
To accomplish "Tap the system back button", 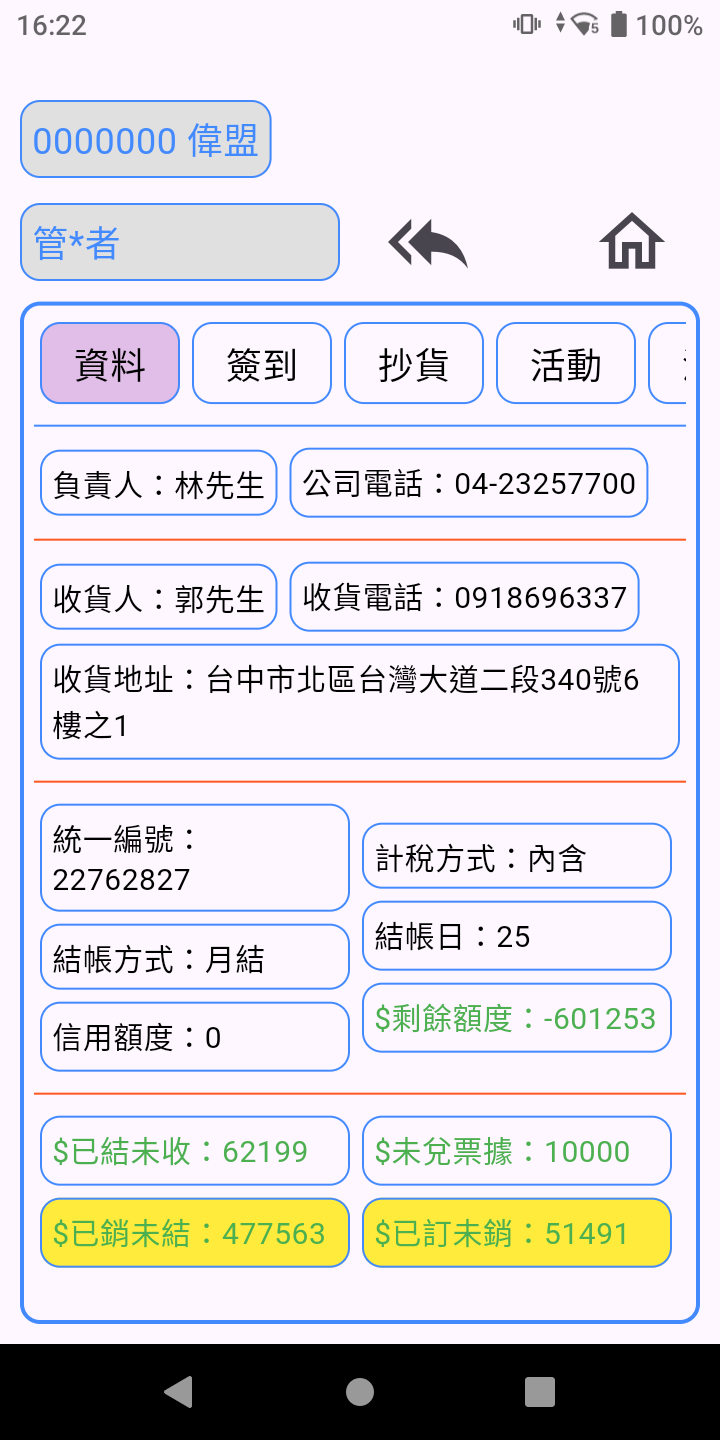I will (x=179, y=1392).
